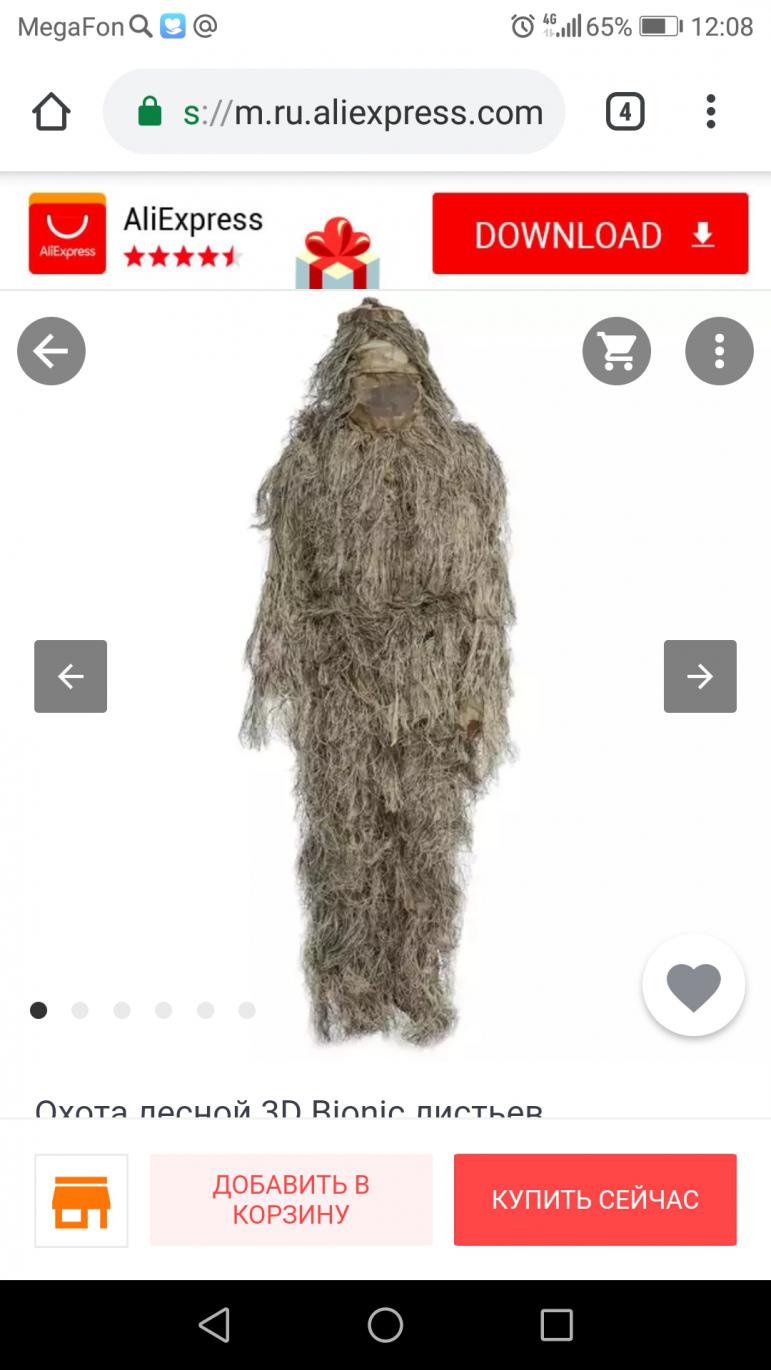771x1370 pixels.
Task: Open the shopping cart
Action: click(x=616, y=351)
